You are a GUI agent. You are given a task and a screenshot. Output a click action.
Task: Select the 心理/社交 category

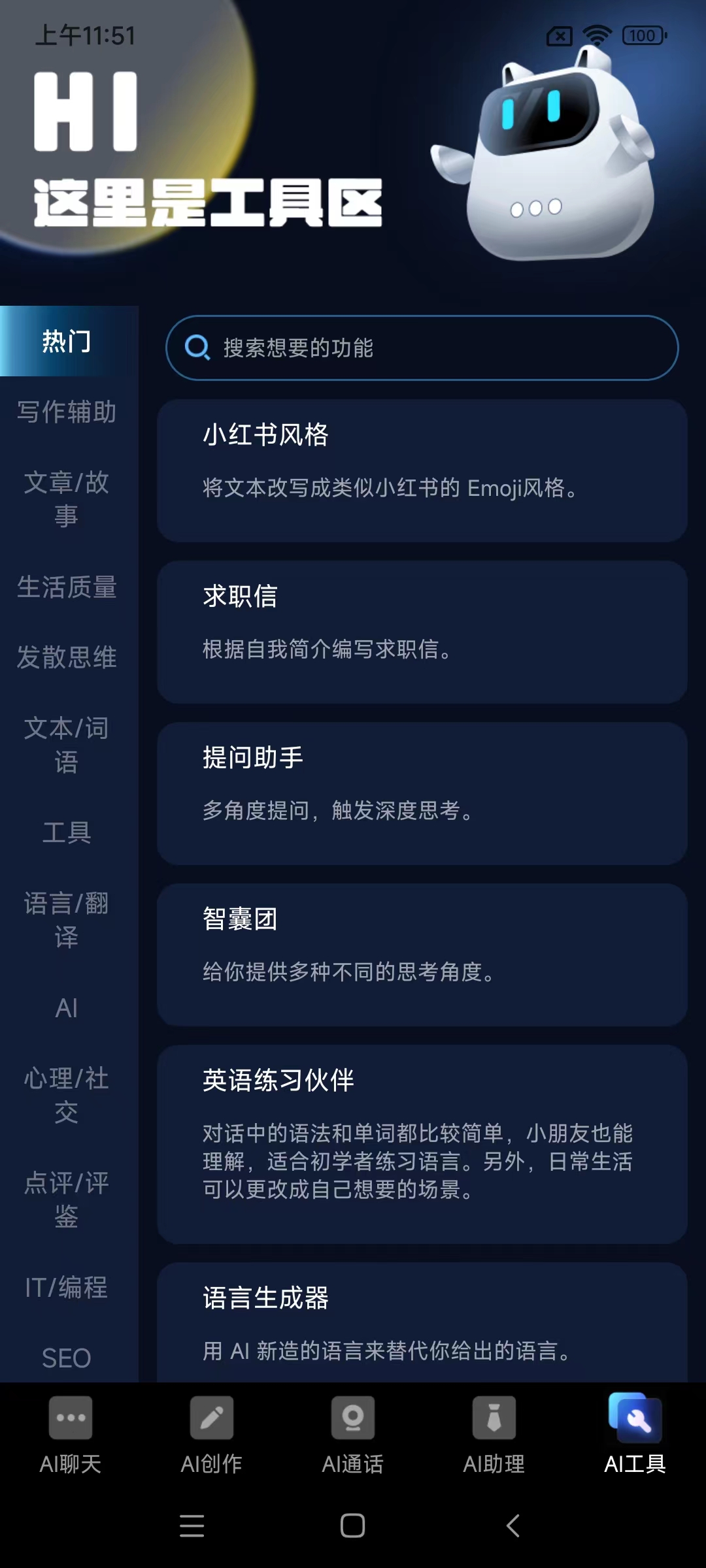point(67,1095)
